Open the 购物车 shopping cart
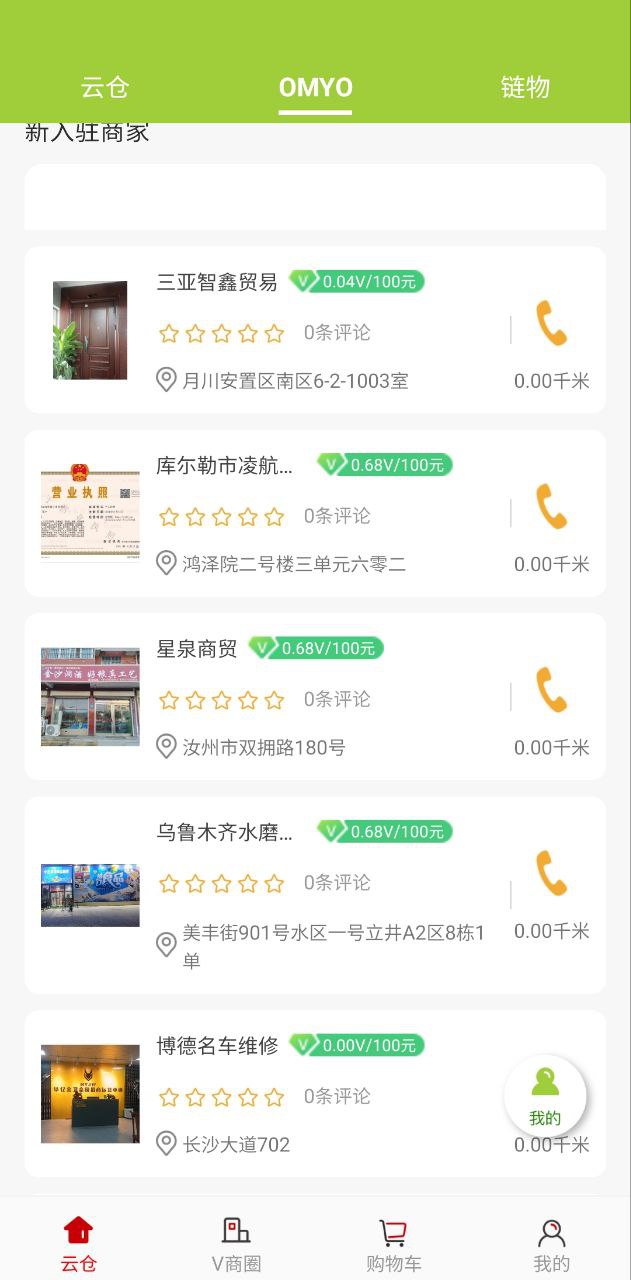Image resolution: width=631 pixels, height=1280 pixels. click(393, 1244)
